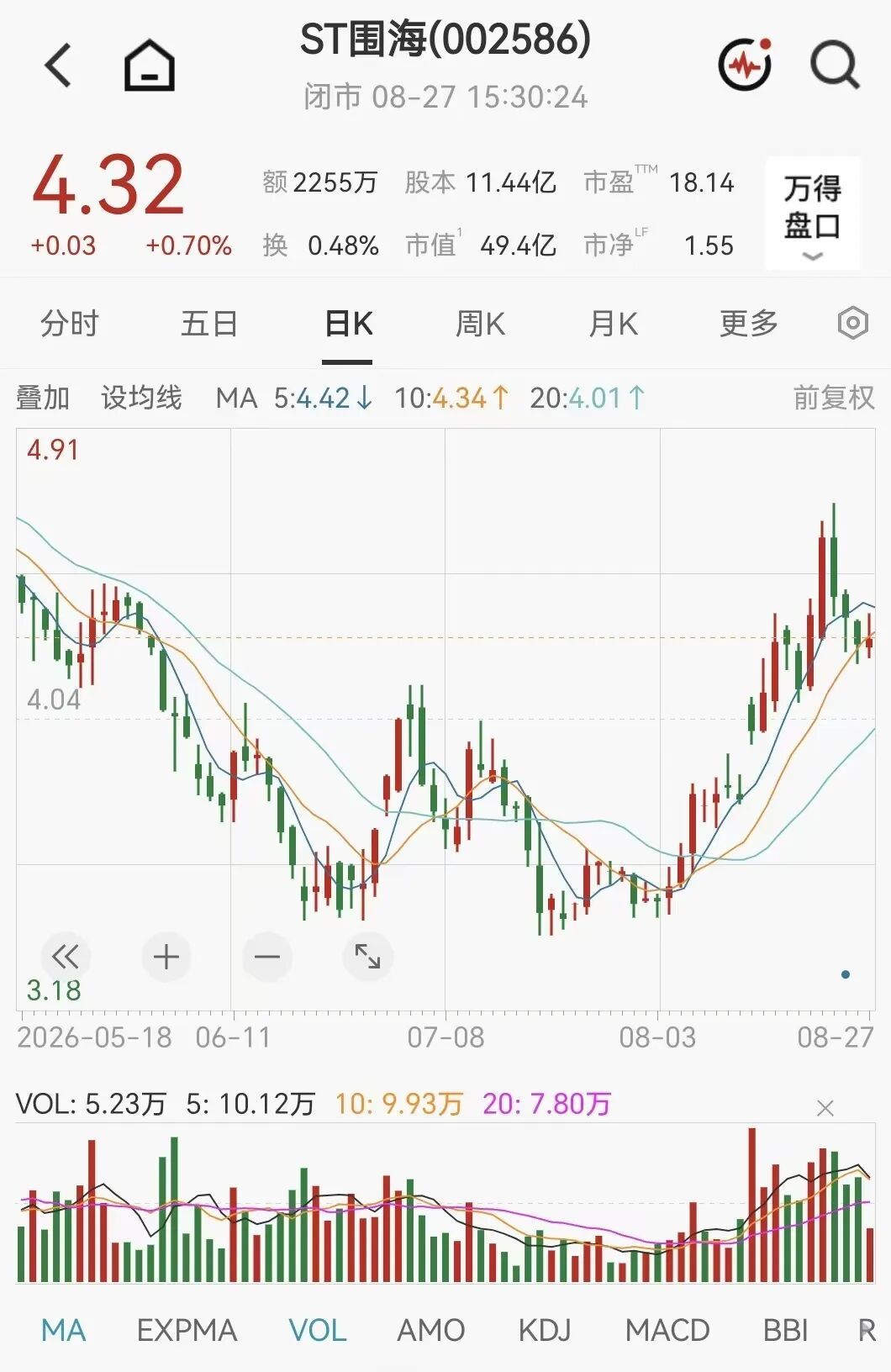This screenshot has height=1372, width=891.
Task: Switch to the 五日 chart tab
Action: tap(209, 324)
